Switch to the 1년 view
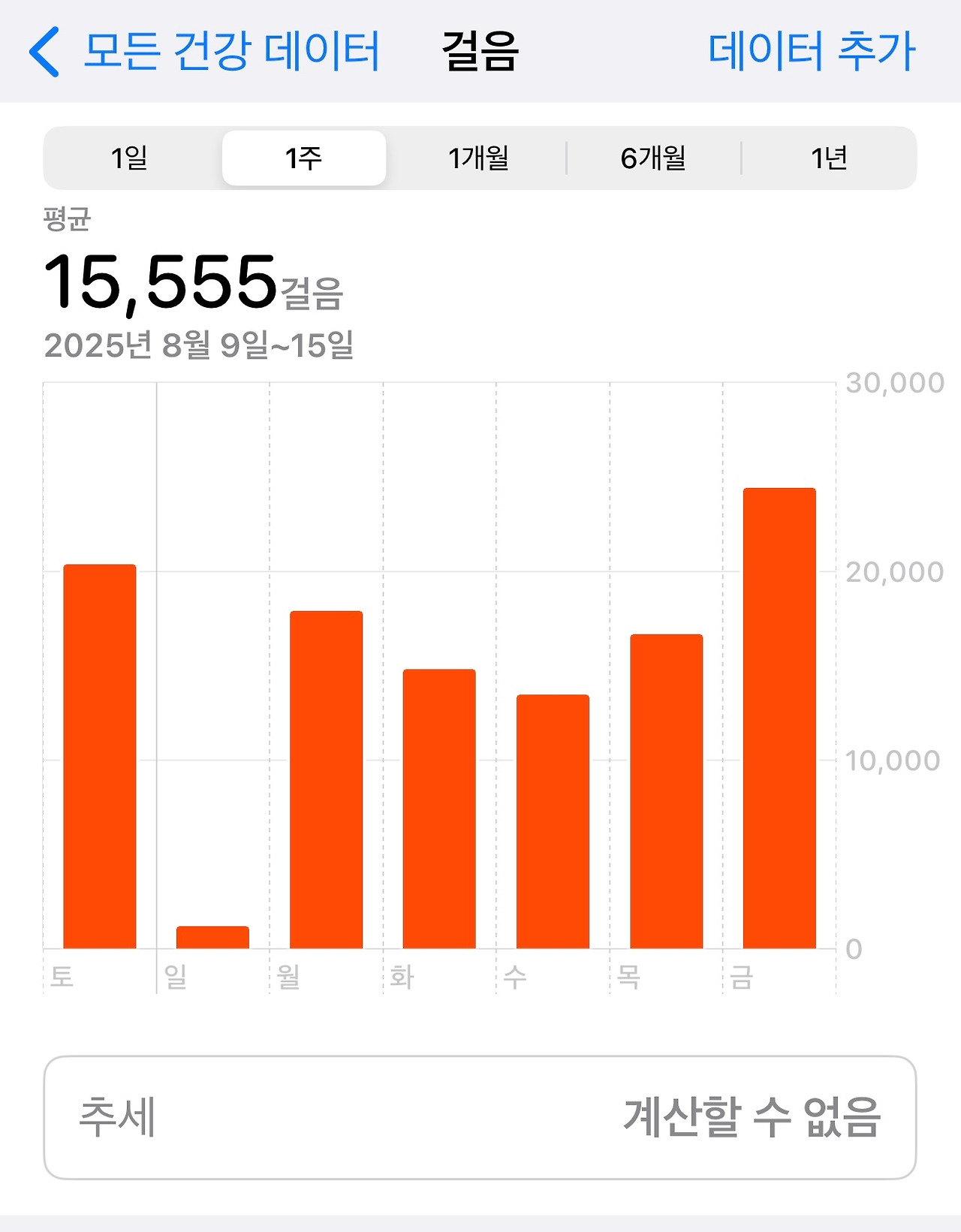Viewport: 961px width, 1232px height. (829, 158)
